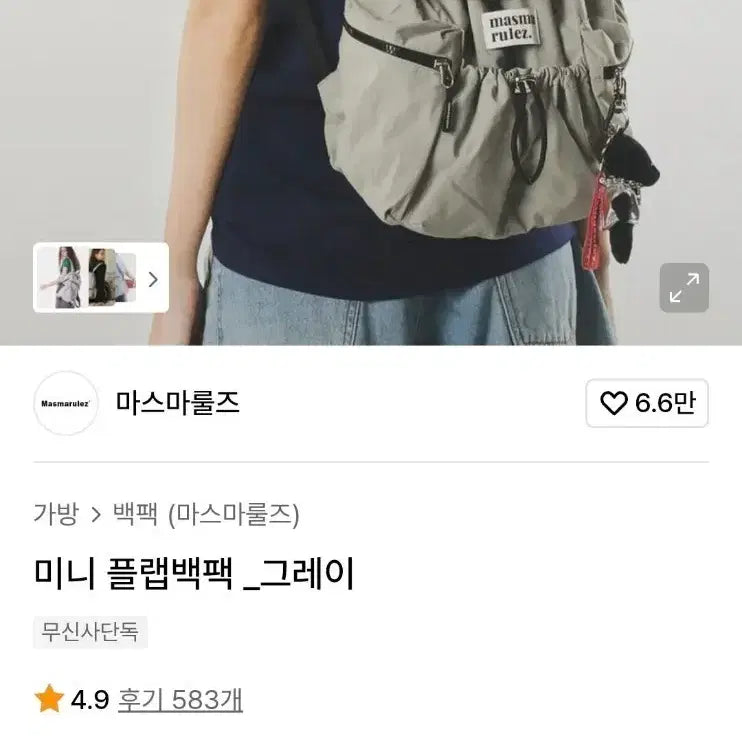View the 후기 583개 reviews
Screen dimensions: 742x742
[180, 699]
